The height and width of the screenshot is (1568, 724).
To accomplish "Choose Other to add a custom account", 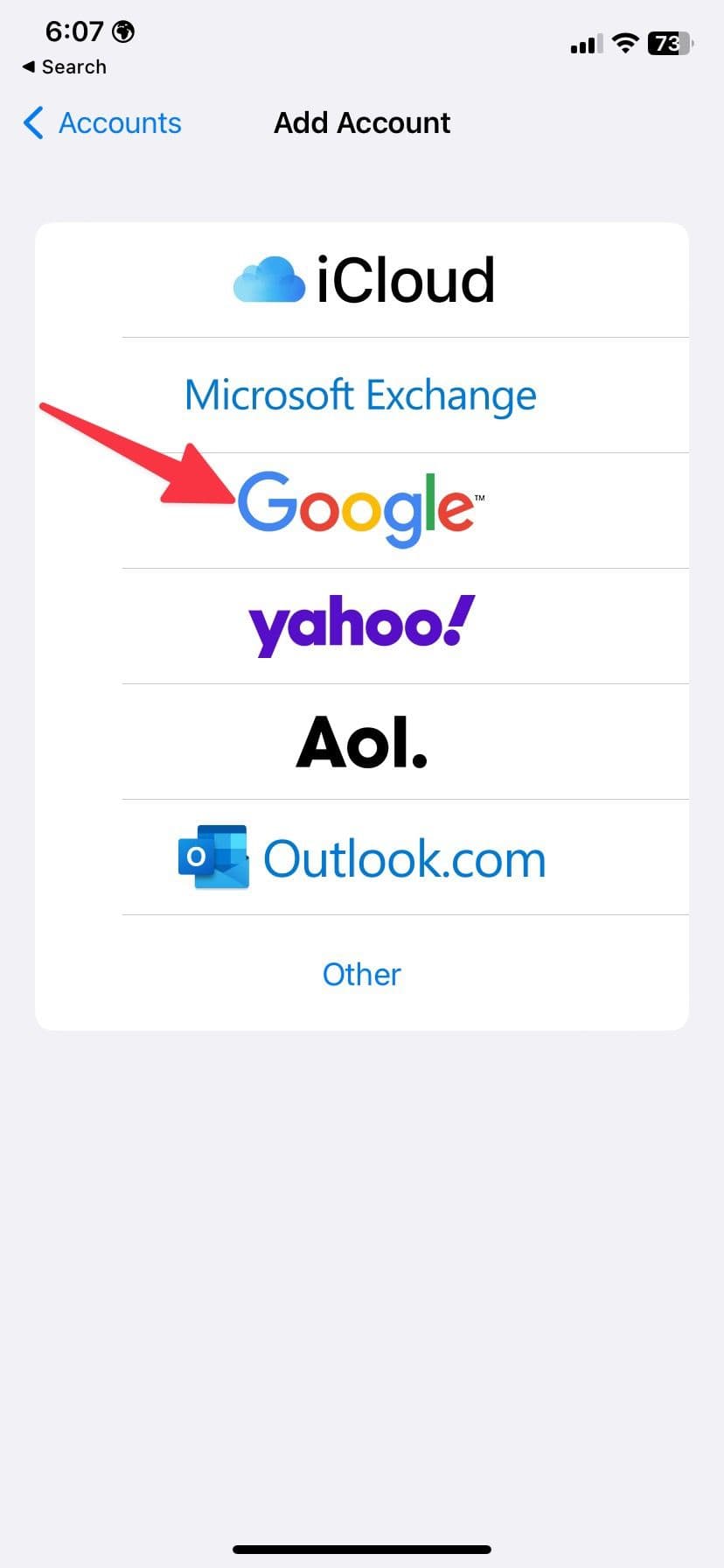I will (361, 974).
